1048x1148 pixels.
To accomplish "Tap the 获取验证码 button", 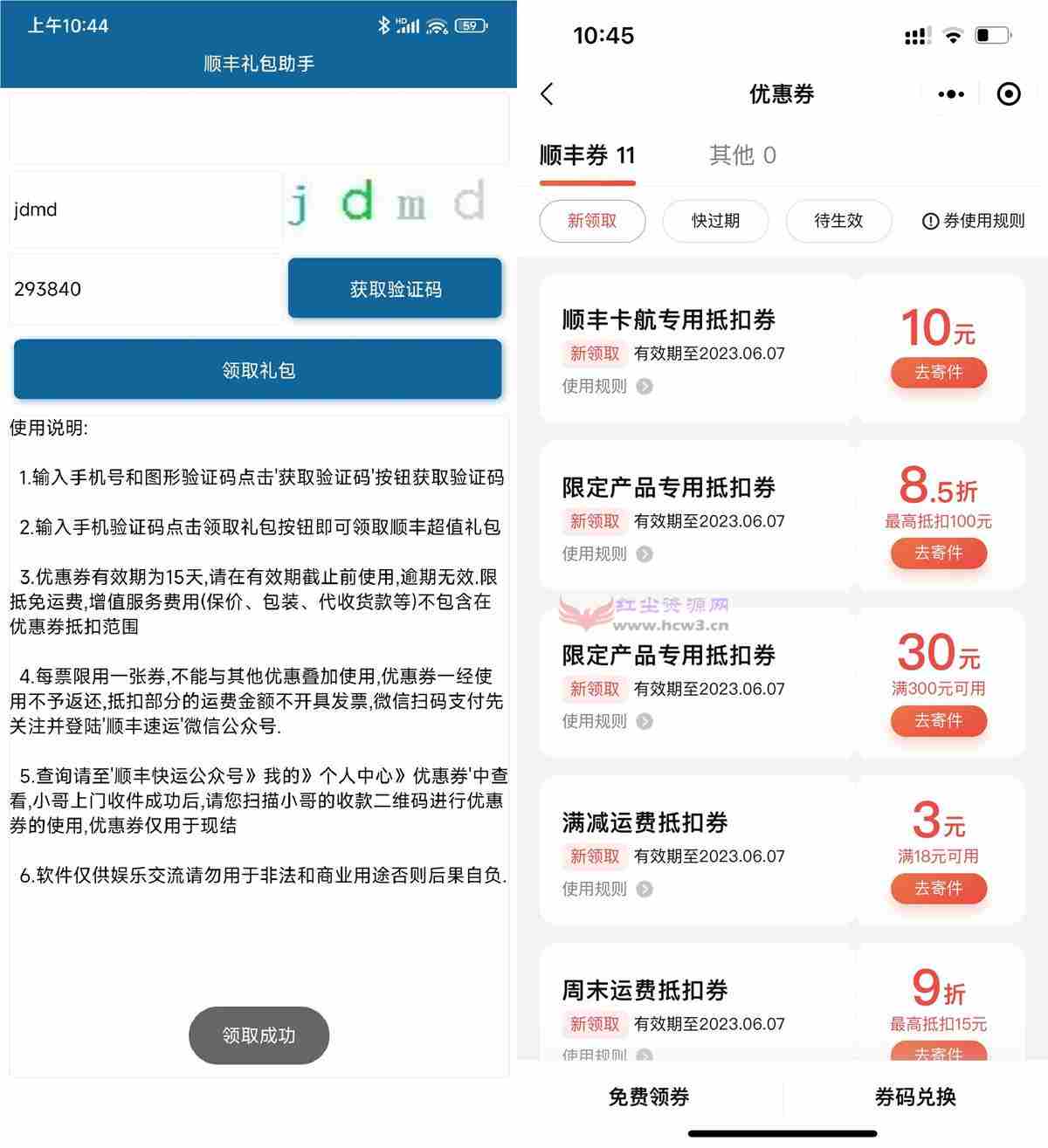I will [395, 289].
